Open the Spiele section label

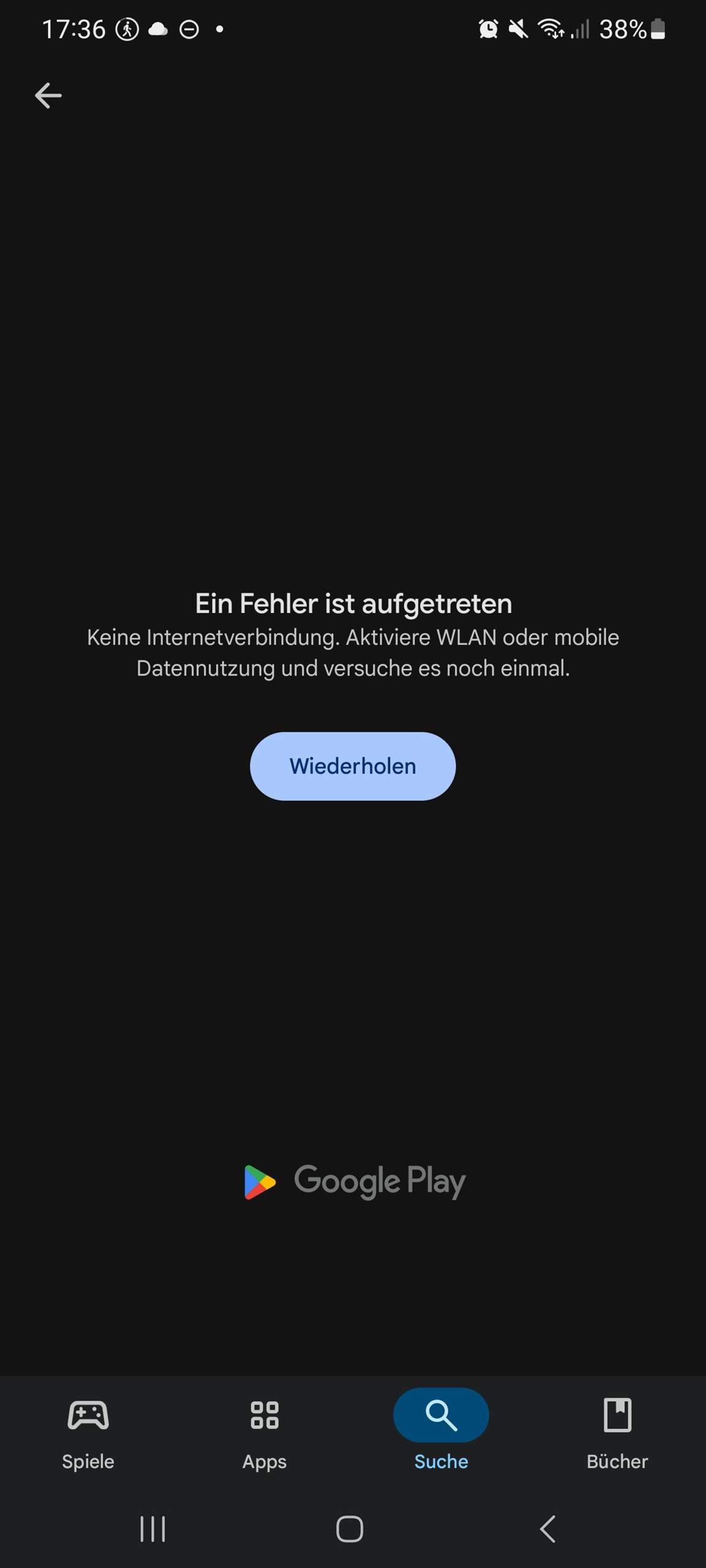[x=87, y=1461]
